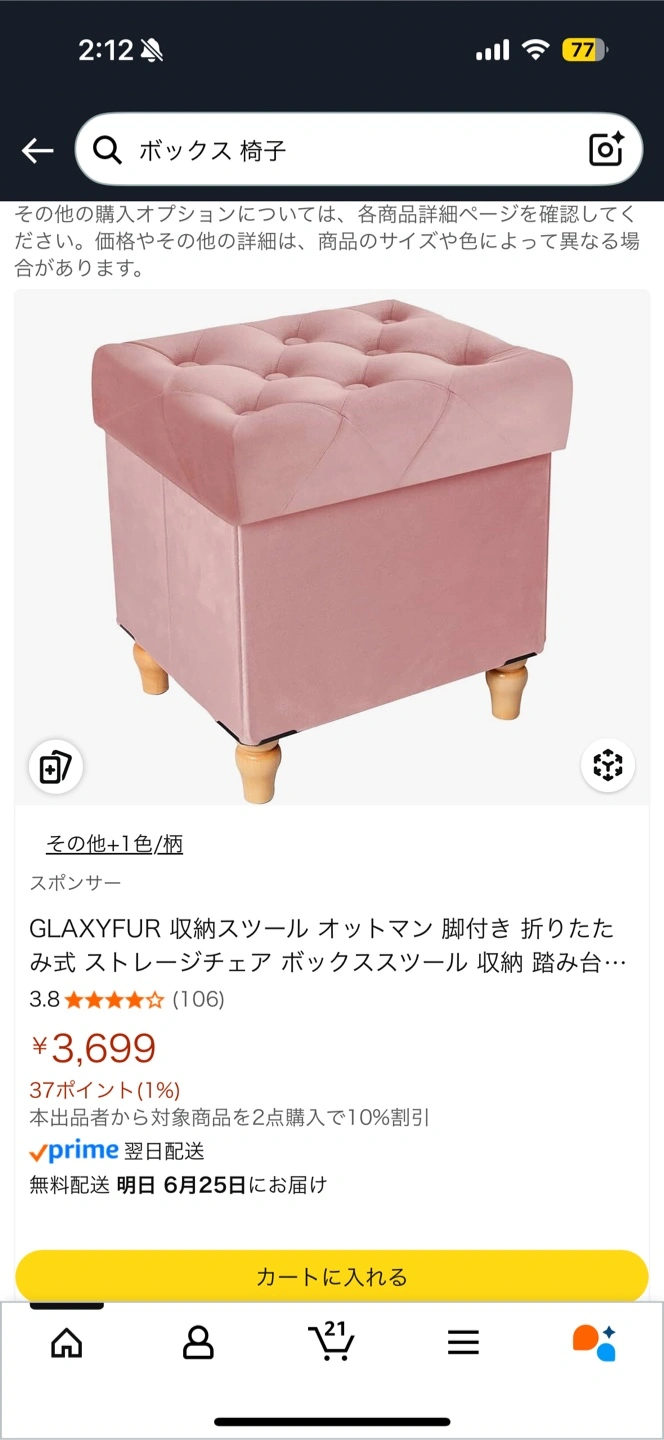The width and height of the screenshot is (664, 1440).
Task: Open その他+1色/柄 color options link
Action: tap(114, 844)
